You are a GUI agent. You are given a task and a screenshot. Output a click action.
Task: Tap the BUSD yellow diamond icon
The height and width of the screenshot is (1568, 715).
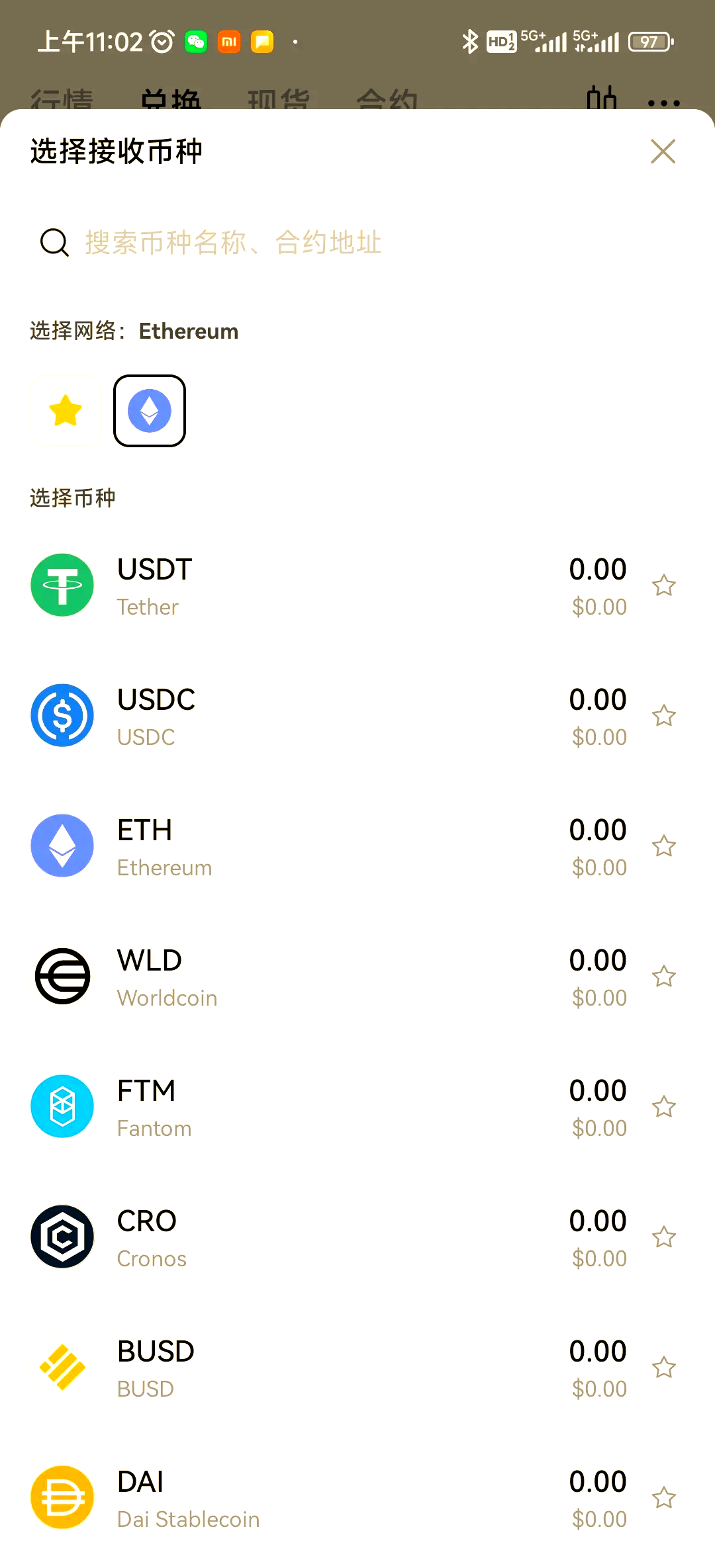pos(62,1368)
